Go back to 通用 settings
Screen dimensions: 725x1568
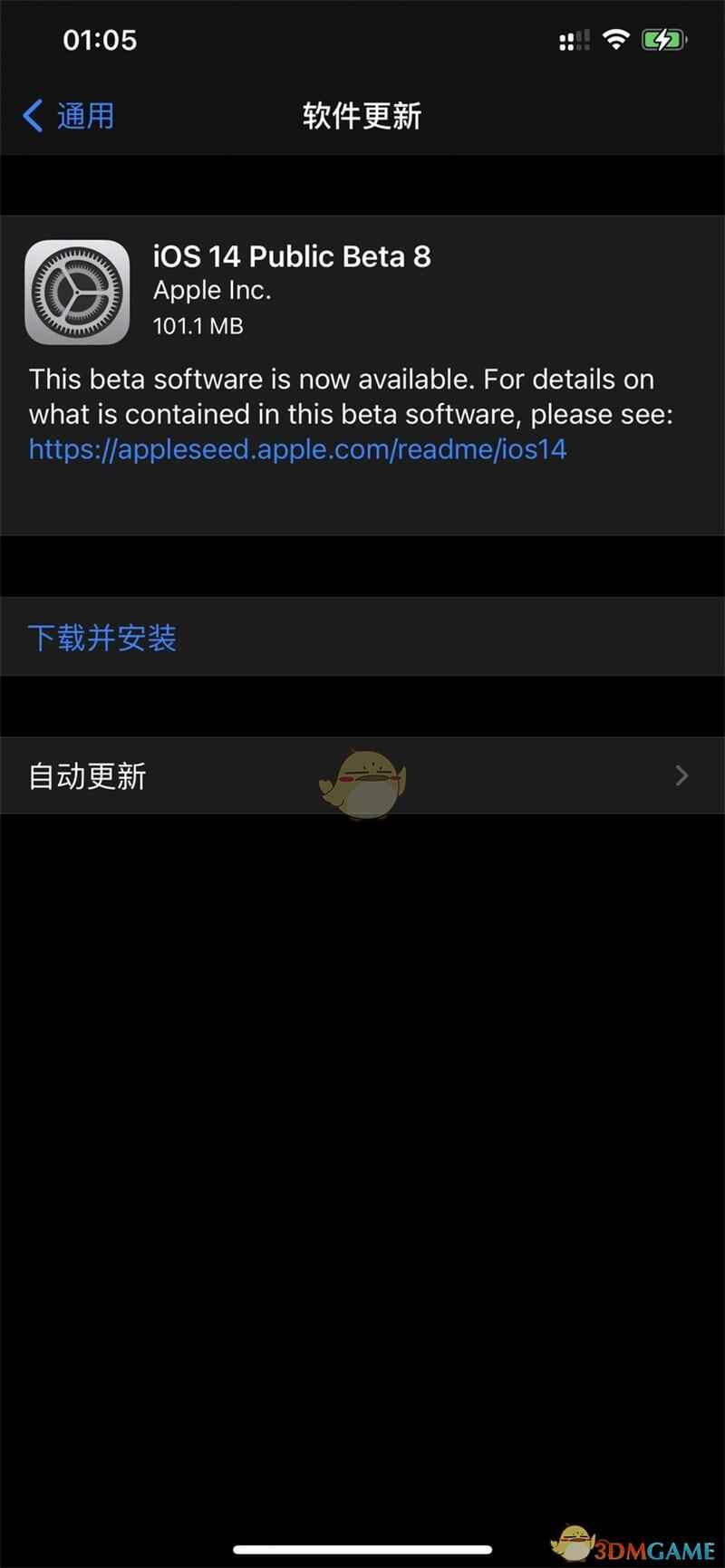(x=69, y=116)
